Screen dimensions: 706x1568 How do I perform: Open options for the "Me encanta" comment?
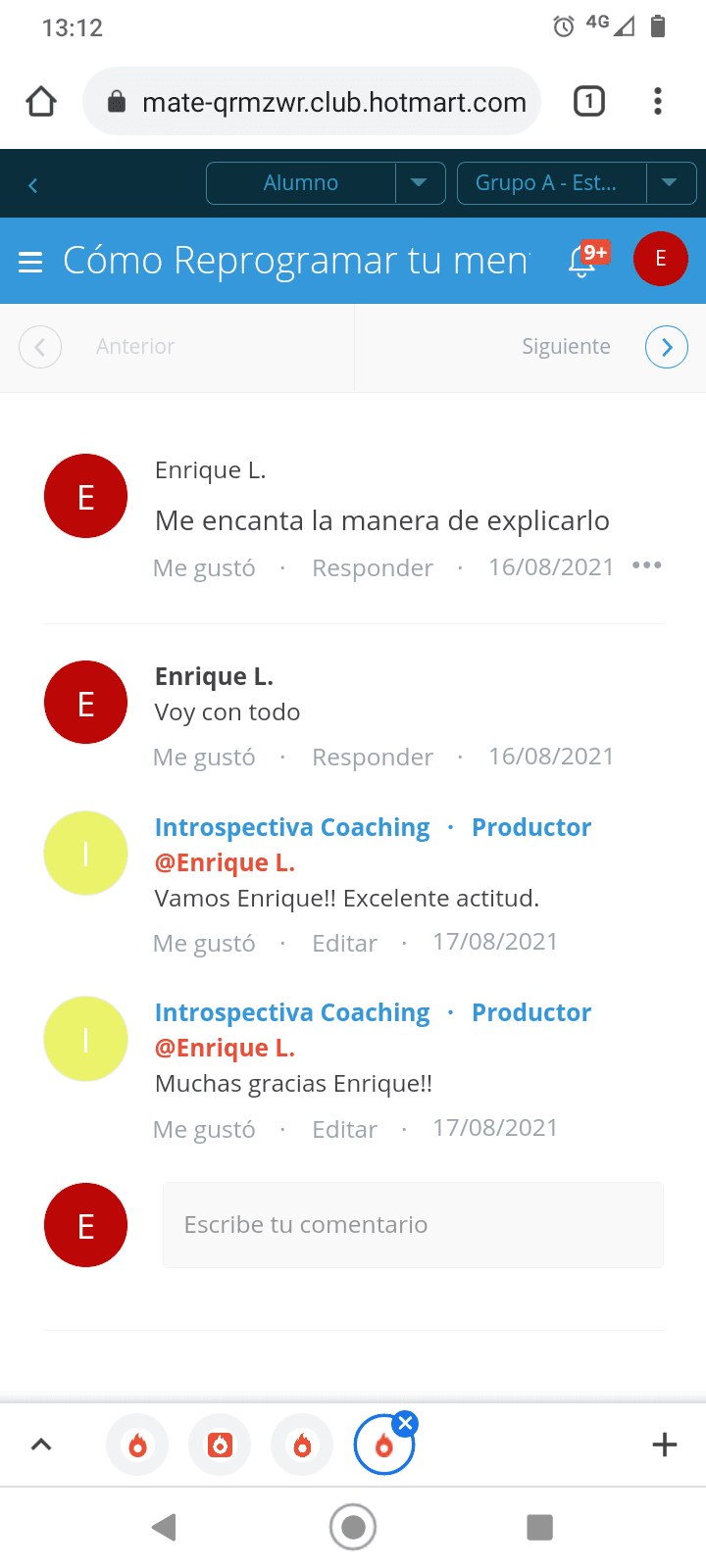click(x=646, y=565)
